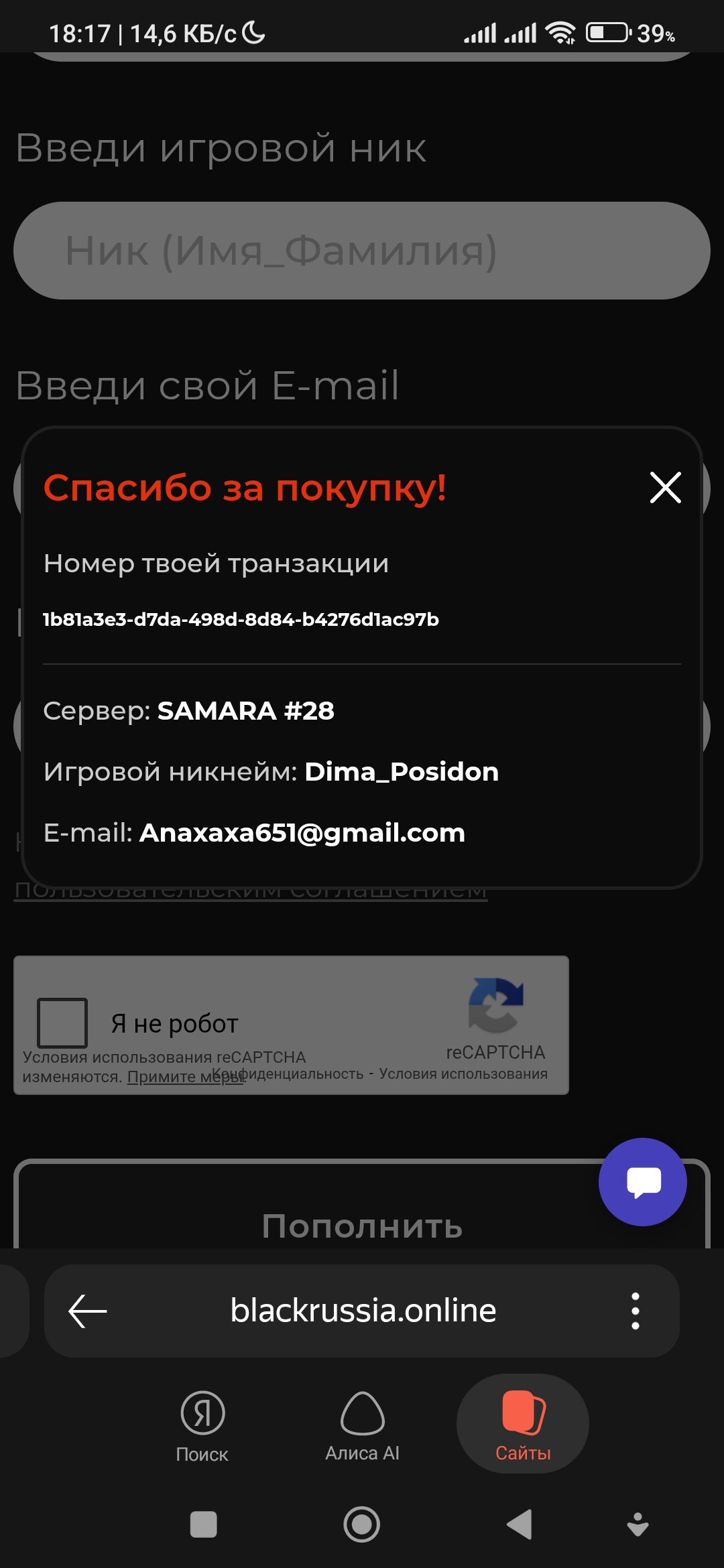
Task: Open the reCAPTCHA "Условия использования" link
Action: pos(463,1074)
